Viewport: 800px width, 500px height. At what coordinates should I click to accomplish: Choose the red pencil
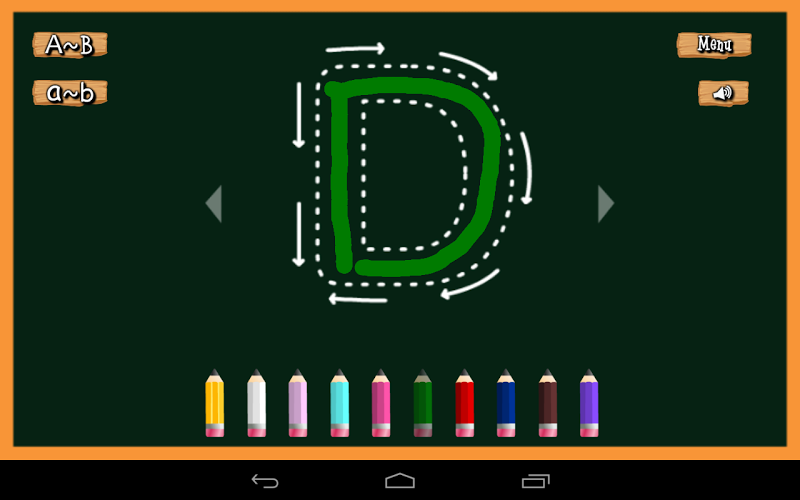[464, 404]
